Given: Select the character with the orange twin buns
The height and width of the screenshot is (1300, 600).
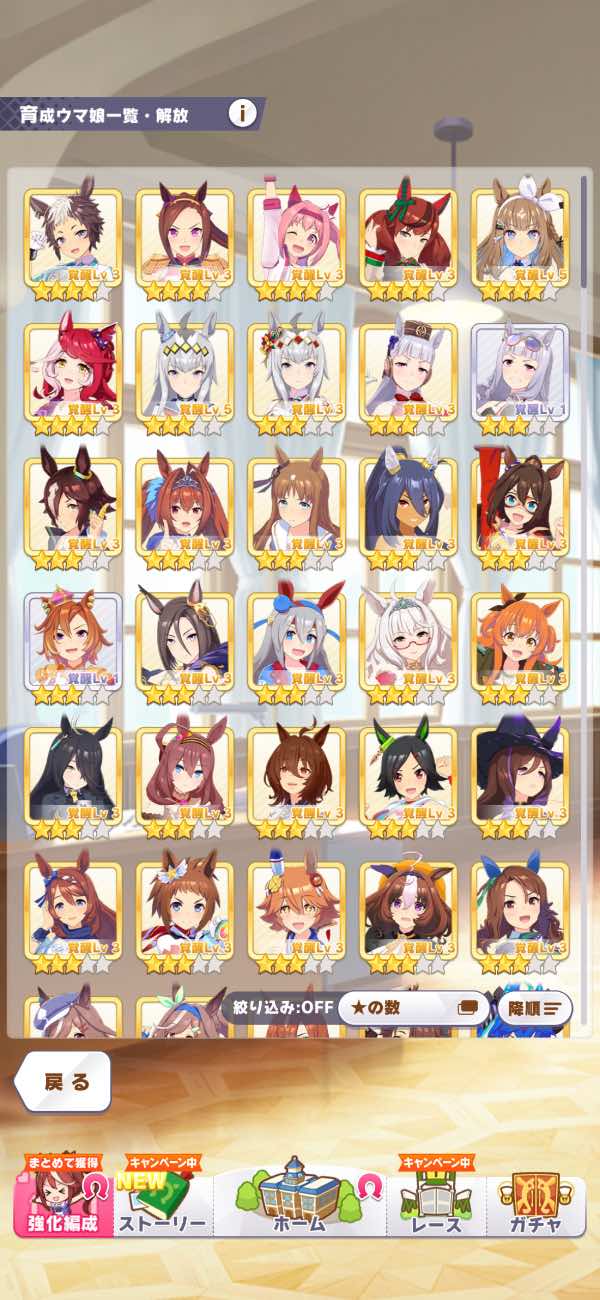Looking at the screenshot, I should tap(520, 644).
